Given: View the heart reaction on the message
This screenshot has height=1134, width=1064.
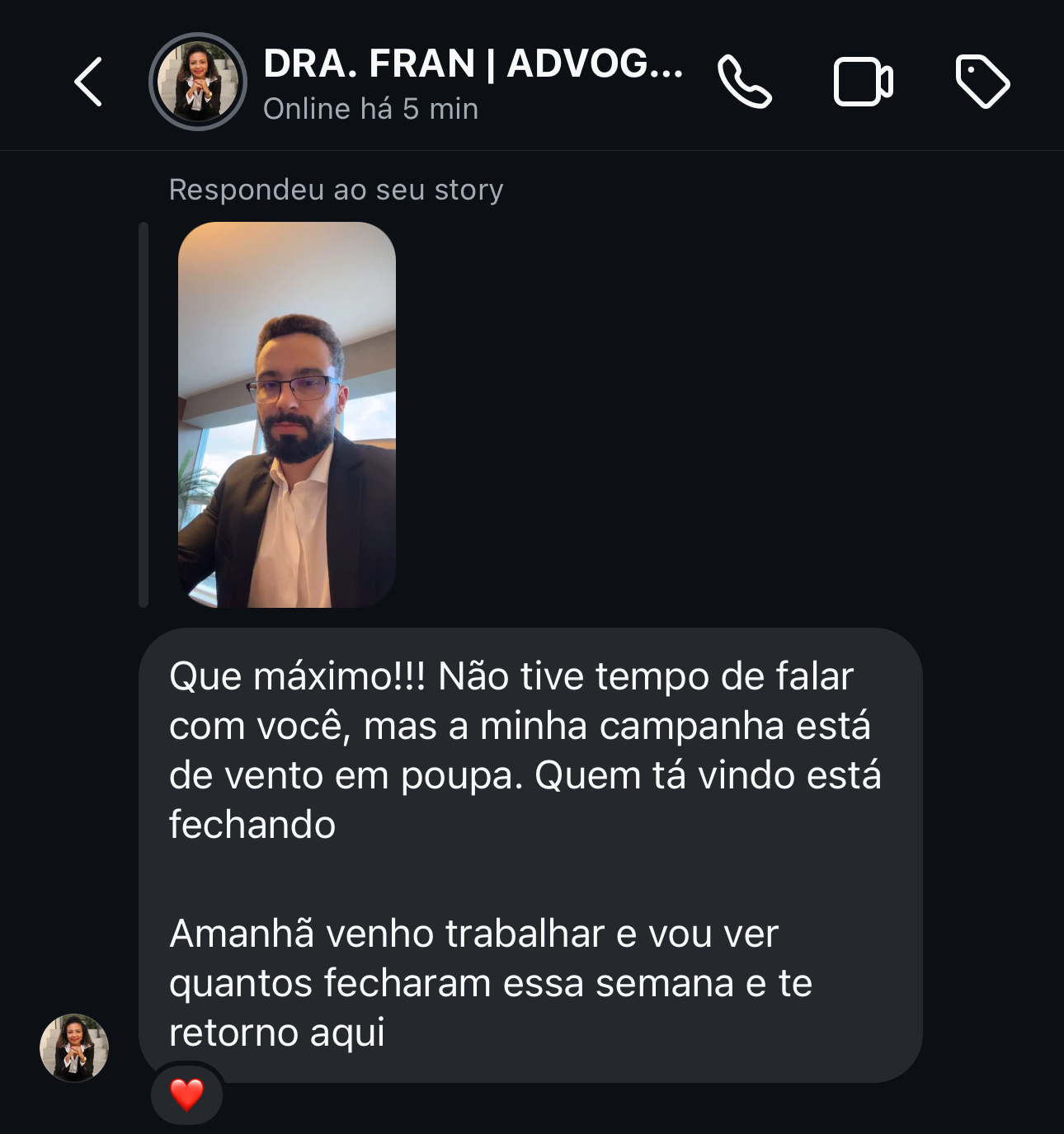Looking at the screenshot, I should point(187,1094).
